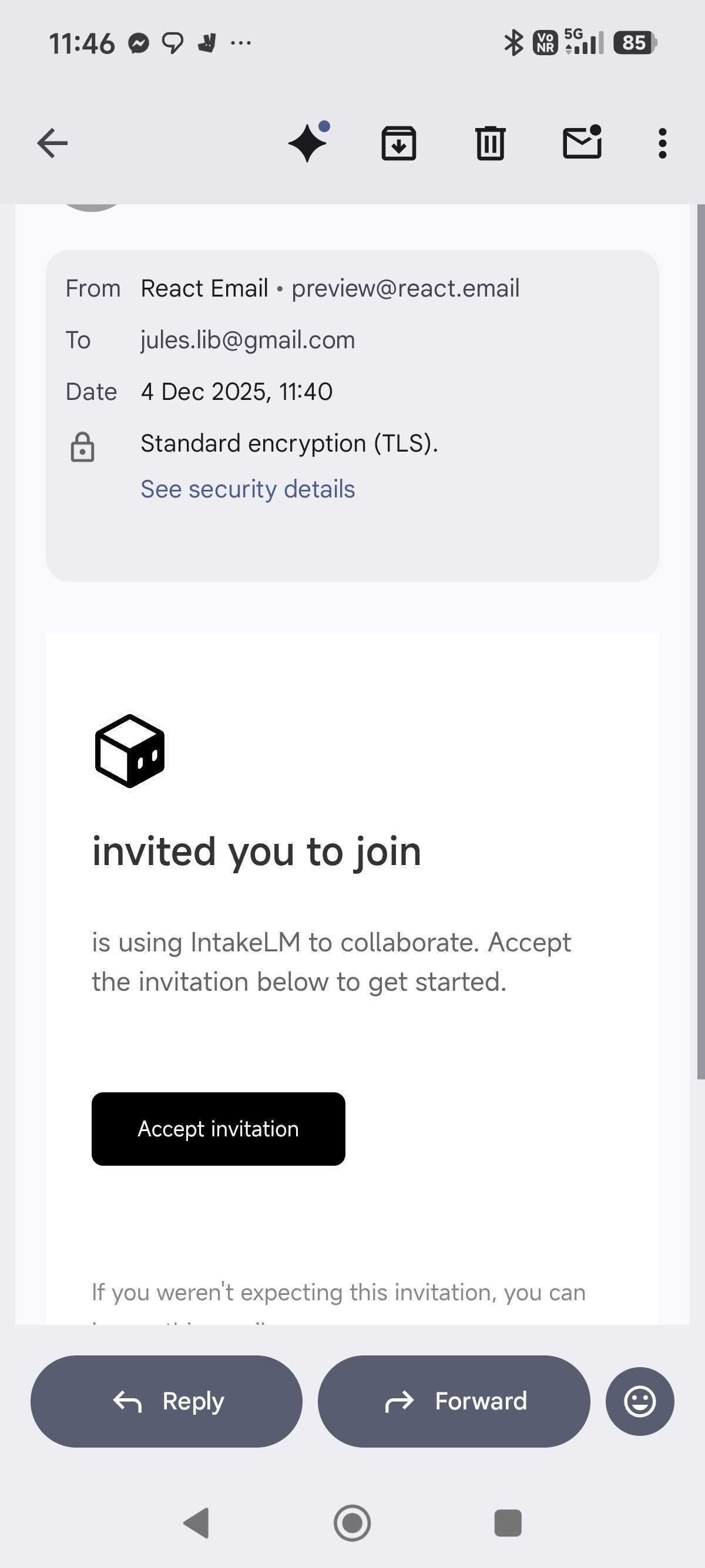Image resolution: width=705 pixels, height=1568 pixels.
Task: Tap the Accept invitation button
Action: [218, 1129]
